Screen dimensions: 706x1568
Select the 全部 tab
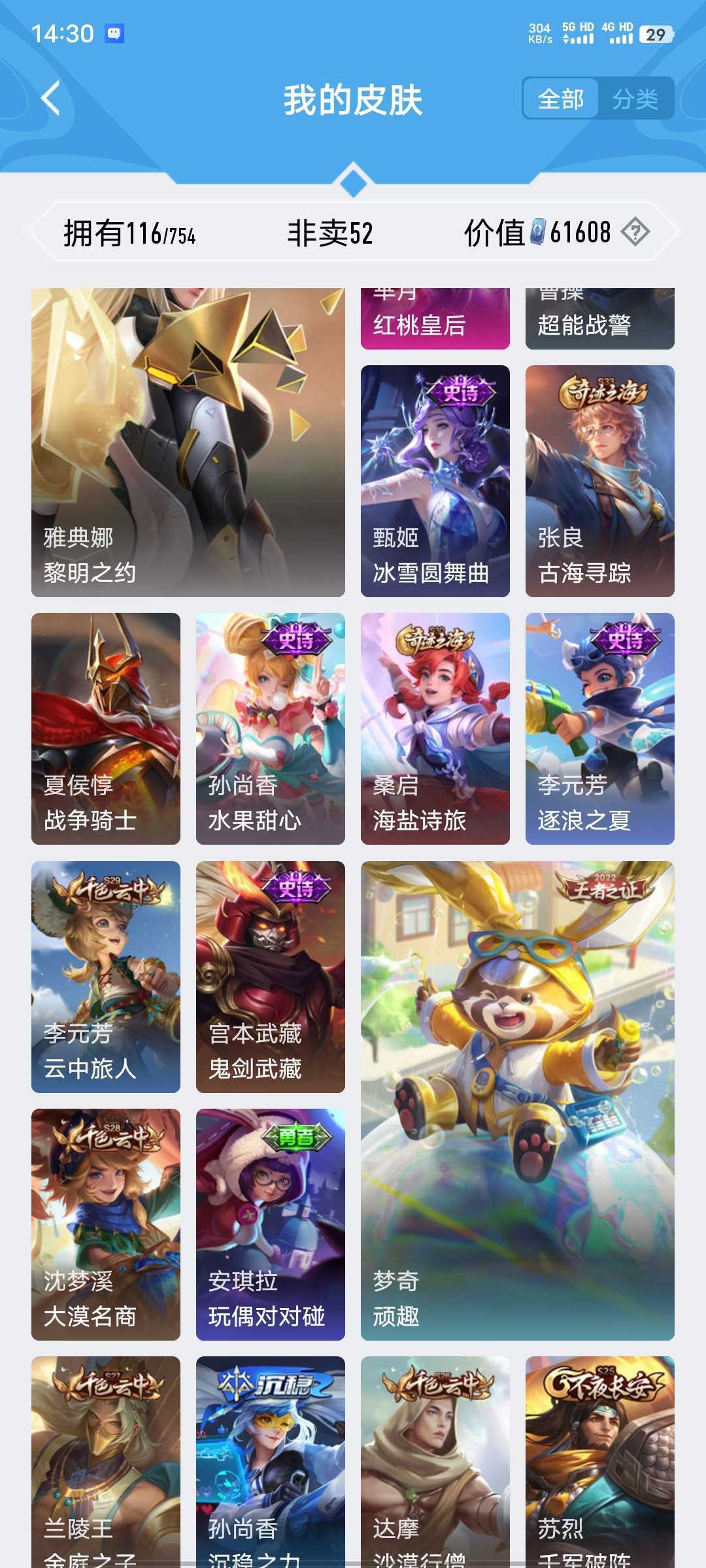pos(561,99)
